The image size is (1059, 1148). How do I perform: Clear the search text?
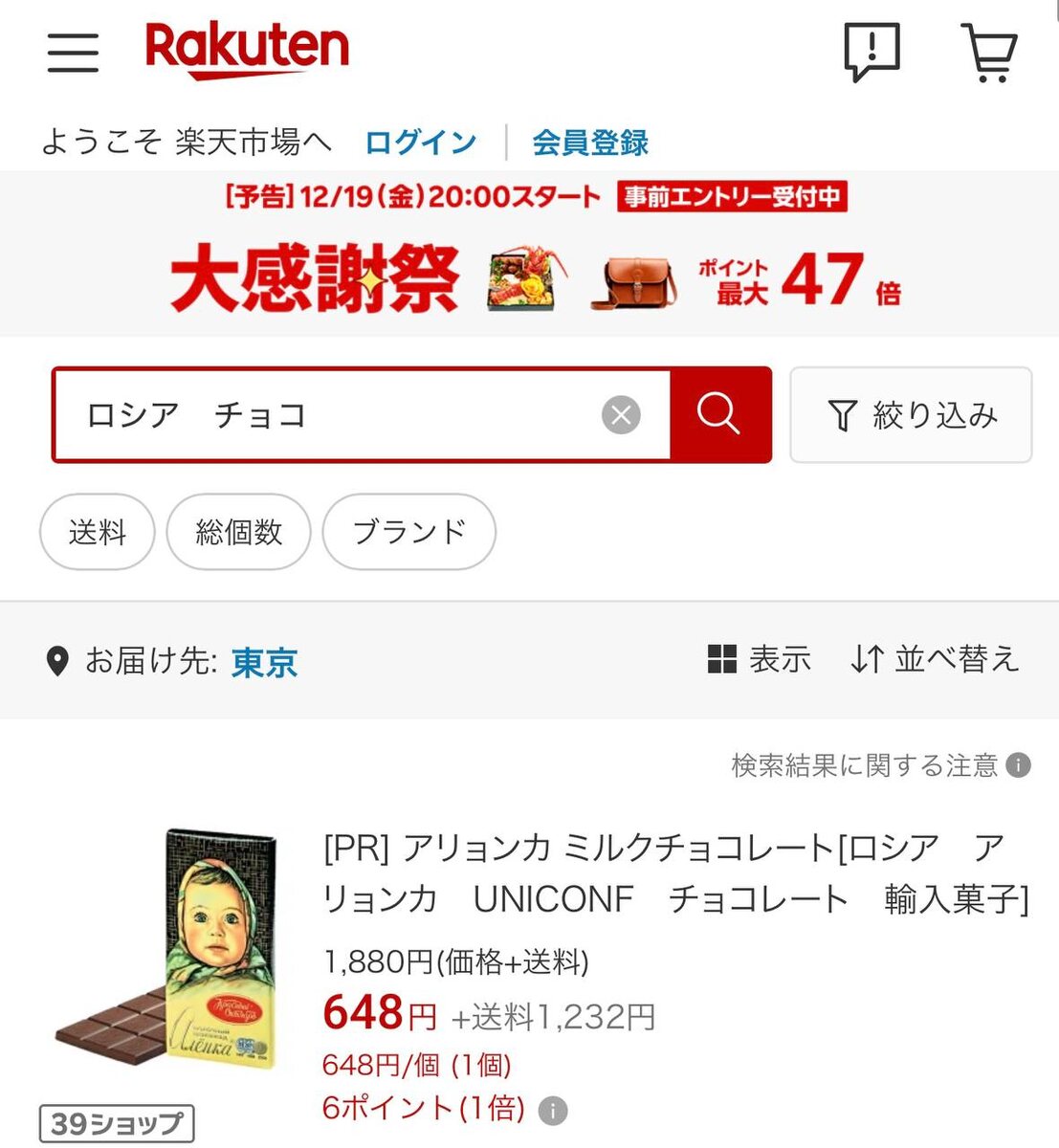pos(621,415)
